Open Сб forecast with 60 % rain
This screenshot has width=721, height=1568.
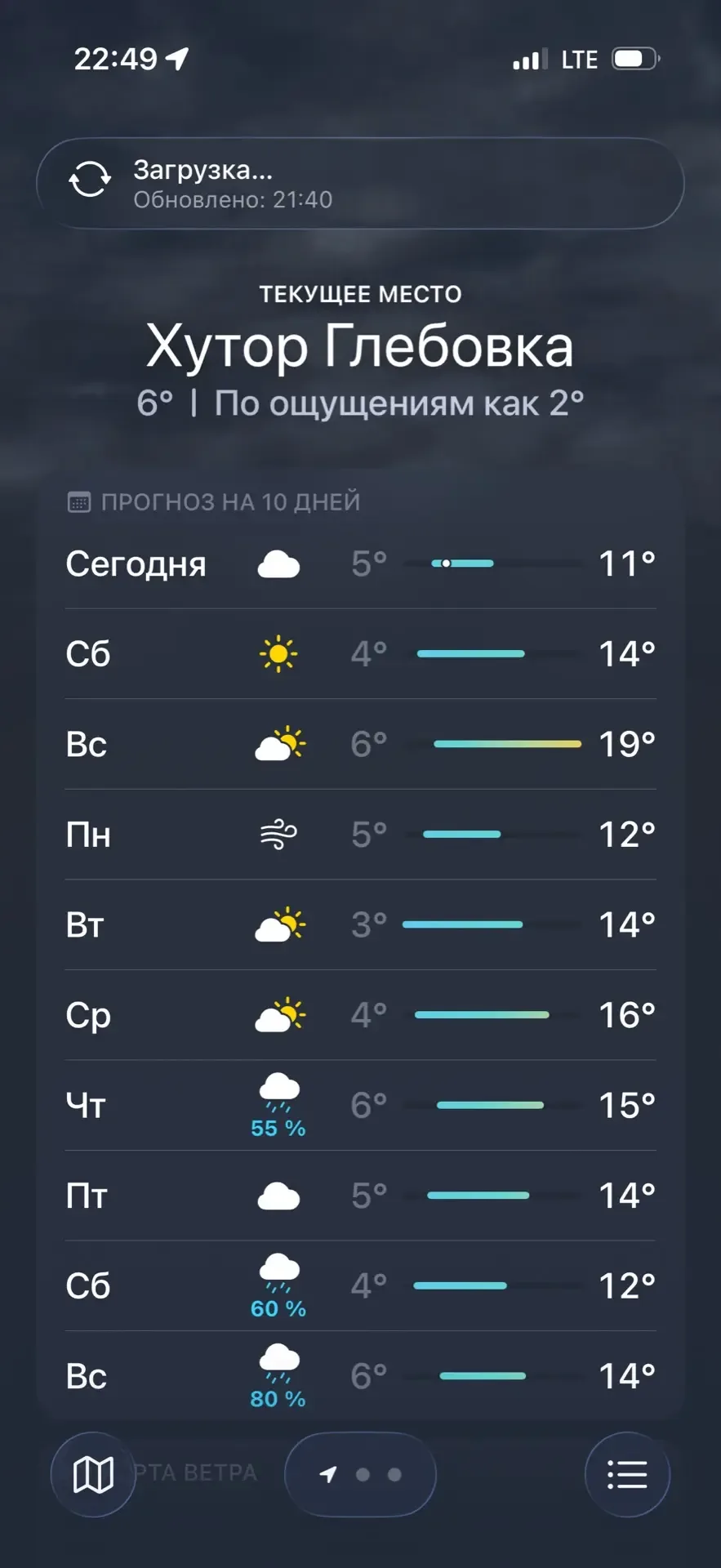click(360, 1285)
